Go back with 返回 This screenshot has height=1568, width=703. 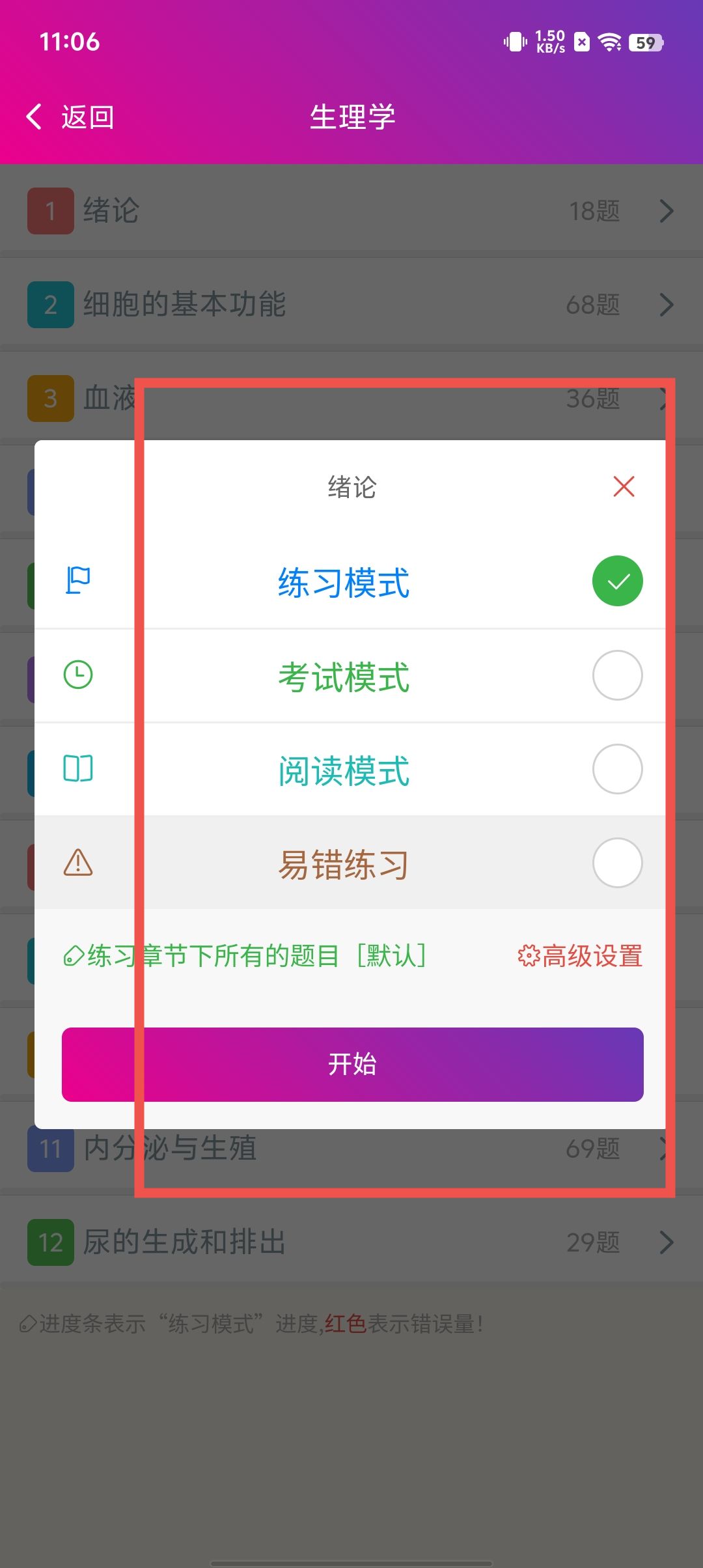click(70, 117)
